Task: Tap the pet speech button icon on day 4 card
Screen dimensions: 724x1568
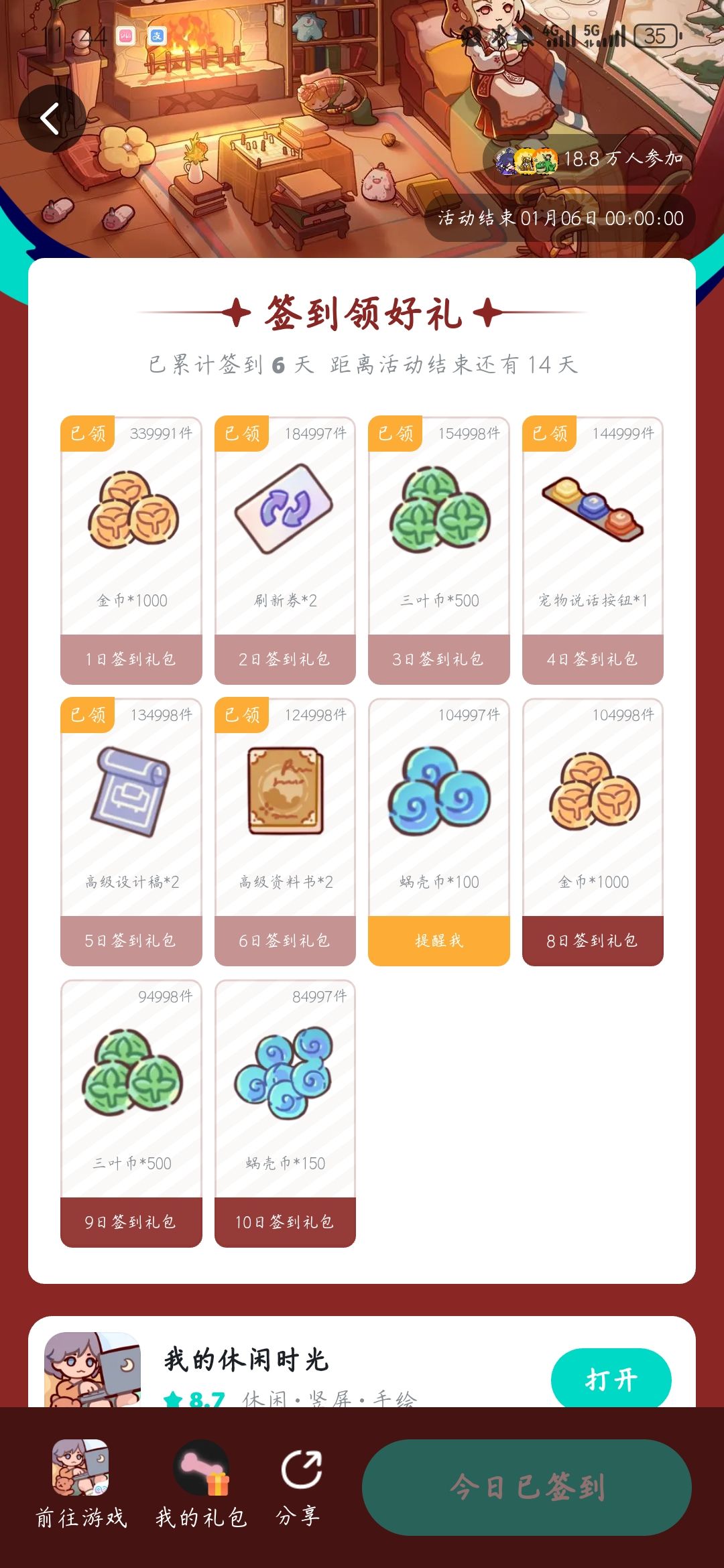Action: pyautogui.click(x=593, y=513)
